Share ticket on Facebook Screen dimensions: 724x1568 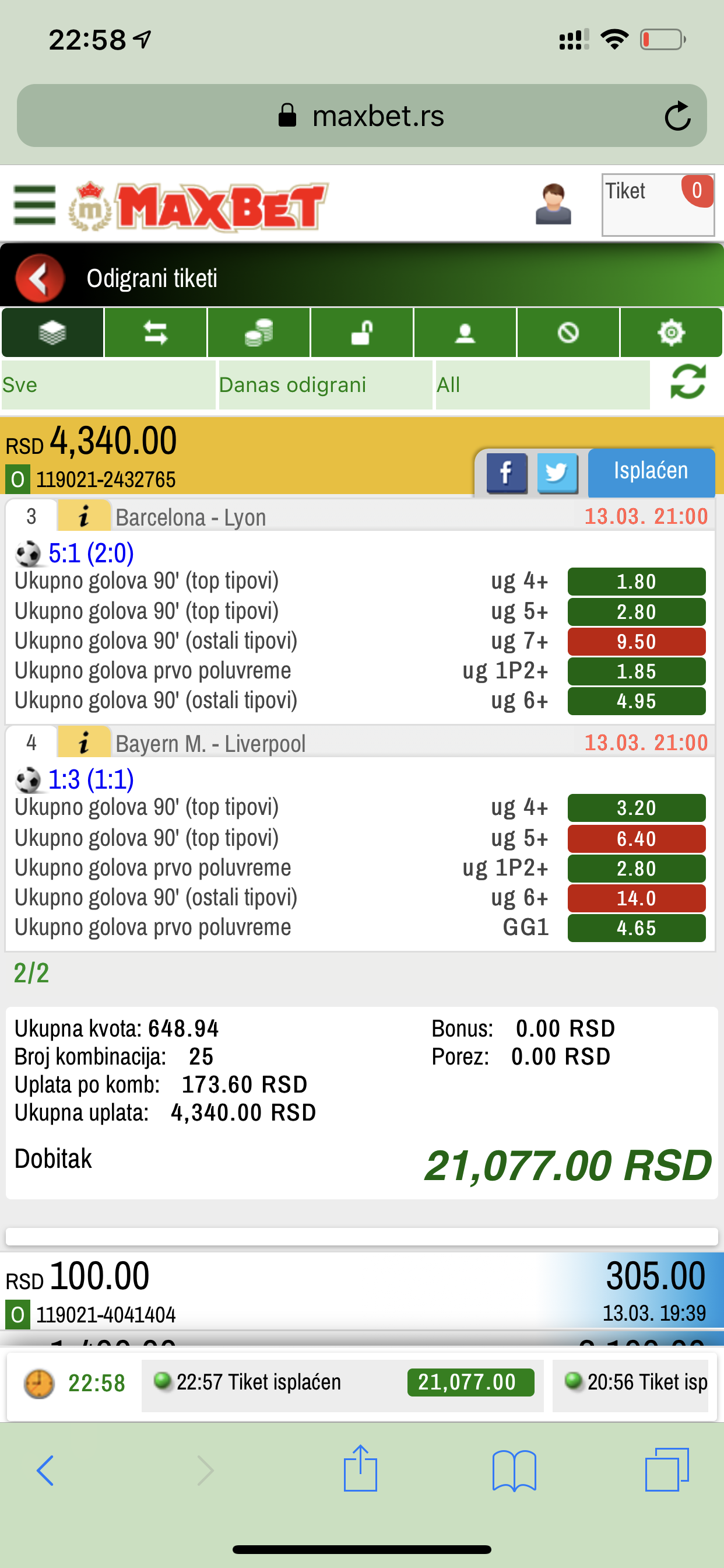coord(507,473)
